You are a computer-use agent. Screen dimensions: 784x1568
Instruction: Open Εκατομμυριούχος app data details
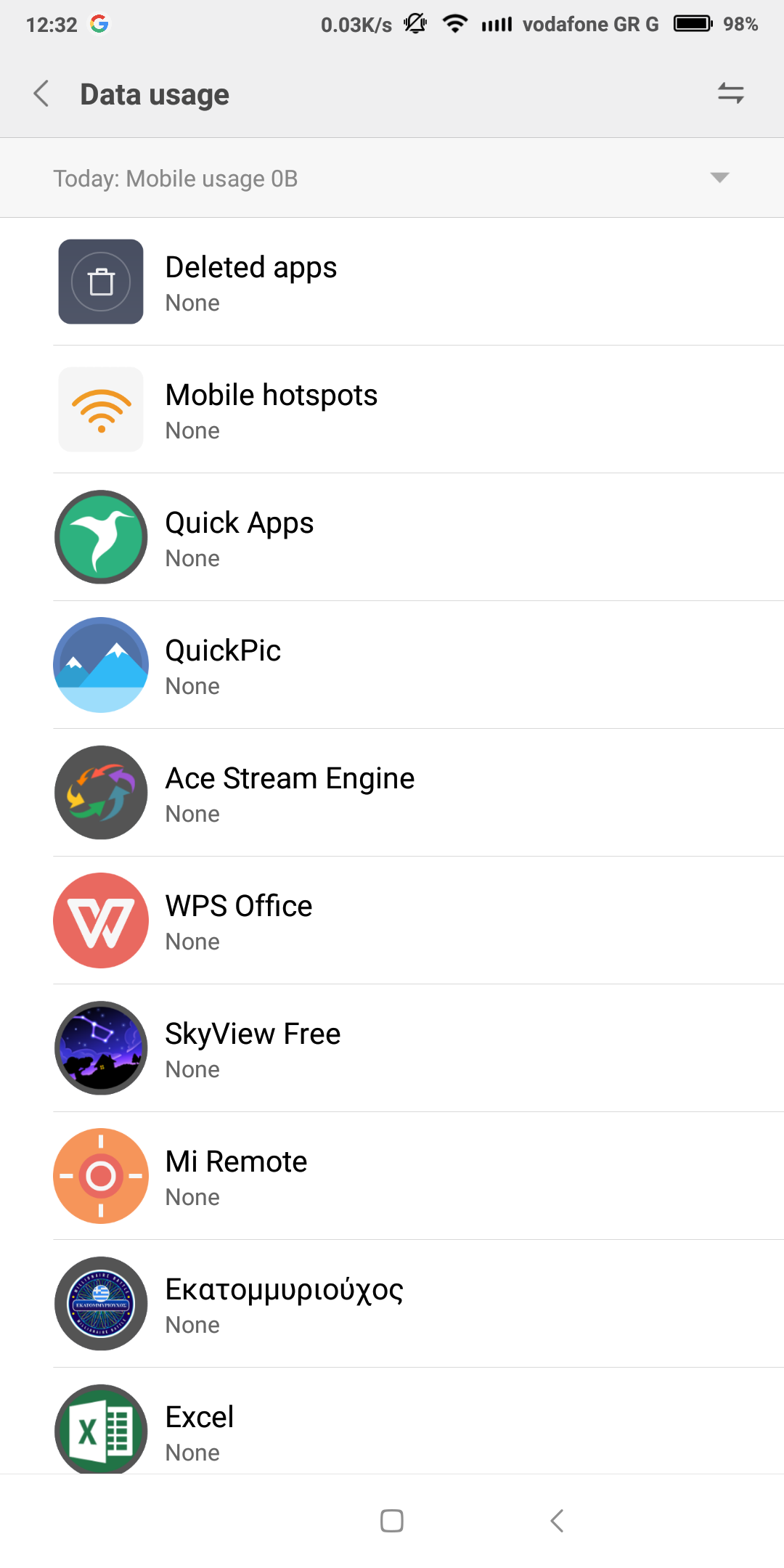tap(392, 1304)
